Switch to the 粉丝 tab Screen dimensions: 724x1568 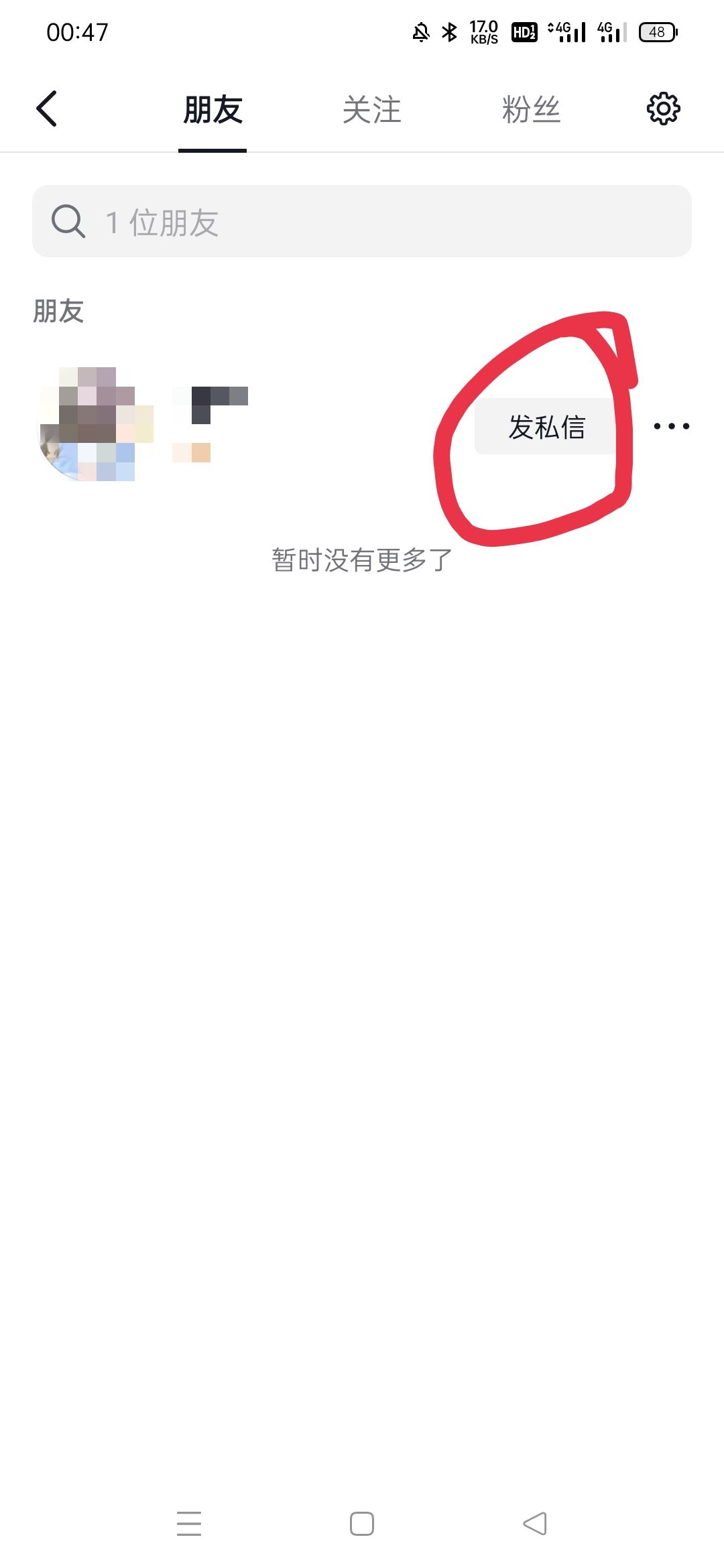(x=530, y=109)
